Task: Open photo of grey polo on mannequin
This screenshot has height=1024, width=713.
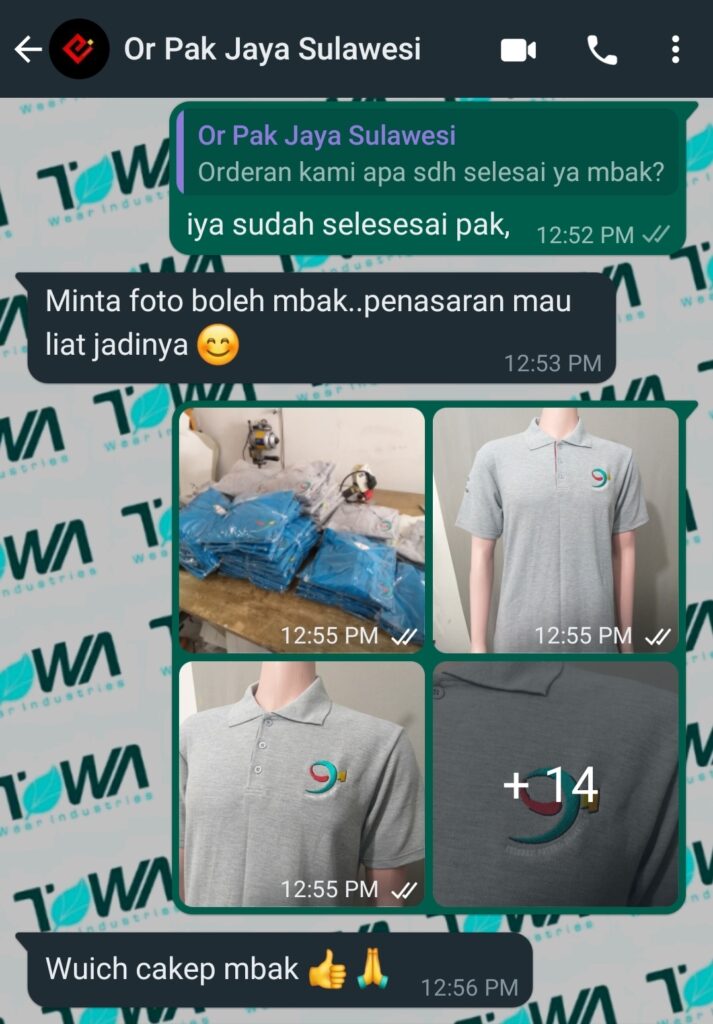Action: [x=555, y=530]
